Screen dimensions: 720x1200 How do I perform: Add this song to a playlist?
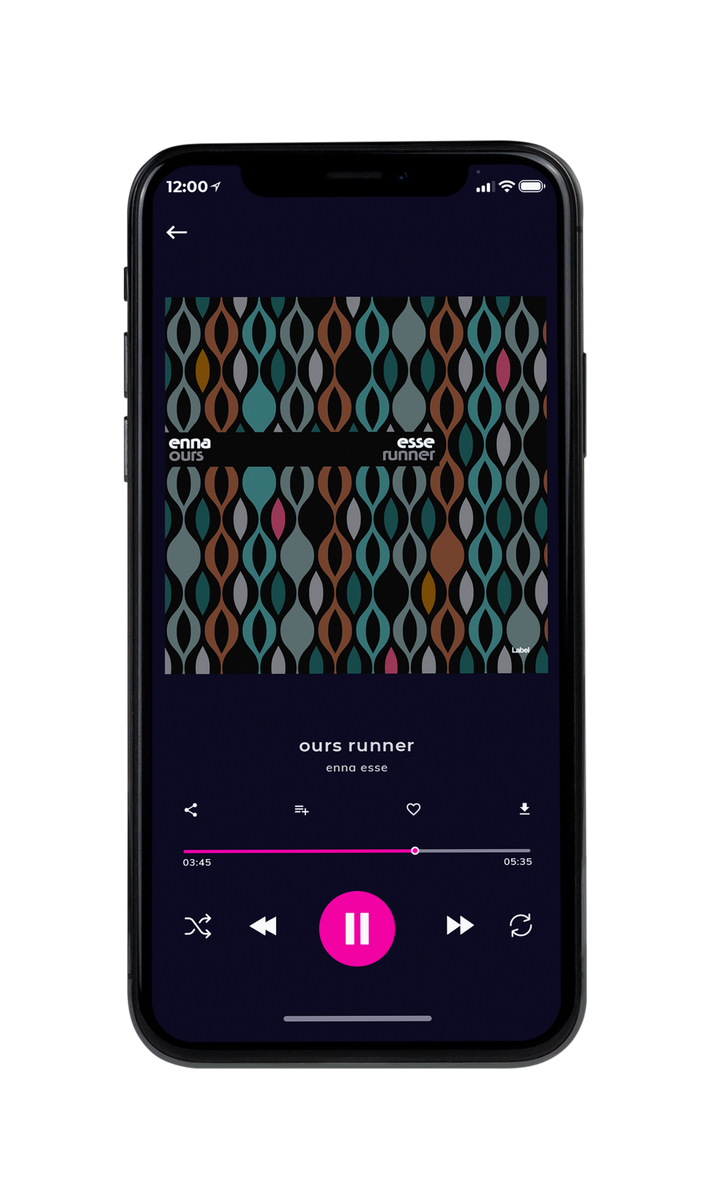click(x=301, y=810)
